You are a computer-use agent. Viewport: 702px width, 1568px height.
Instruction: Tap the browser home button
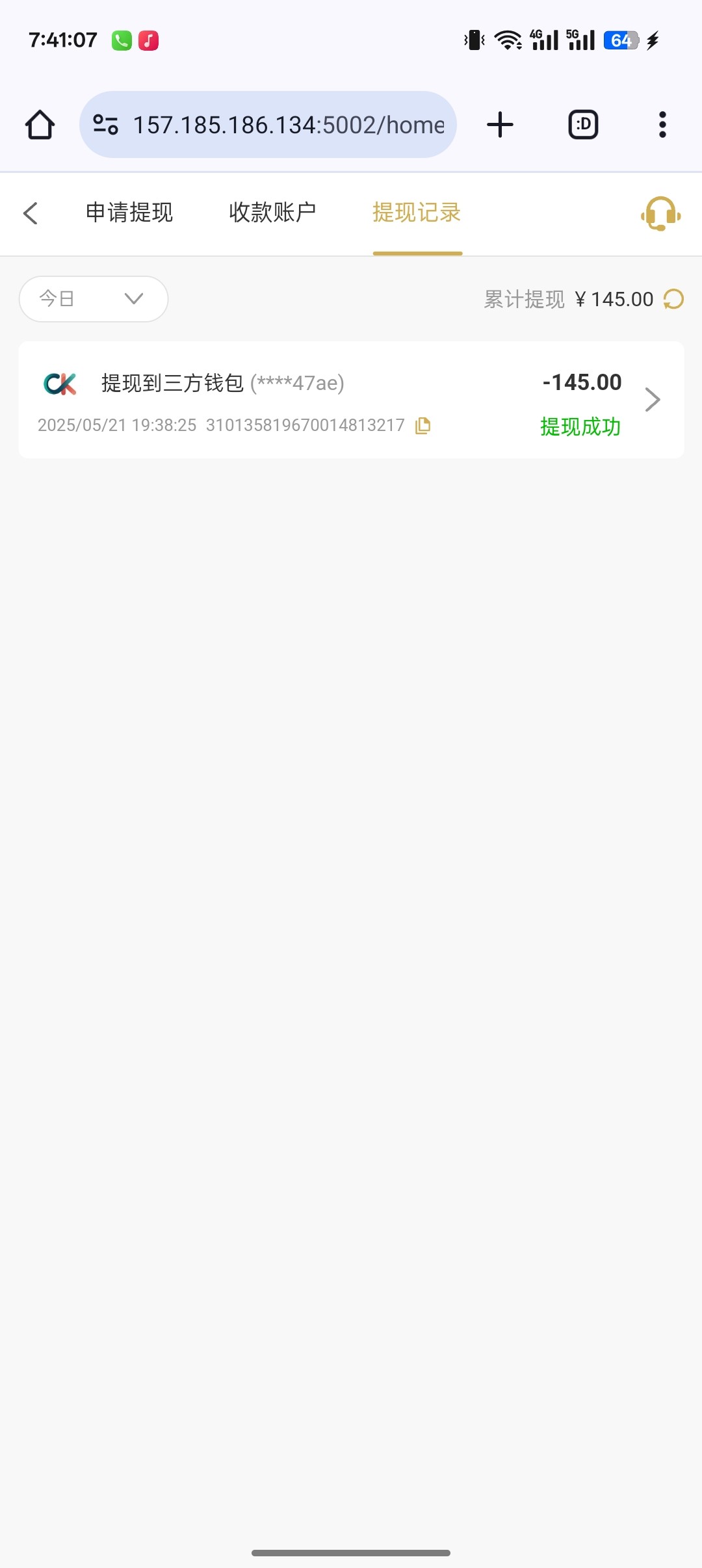[x=40, y=125]
